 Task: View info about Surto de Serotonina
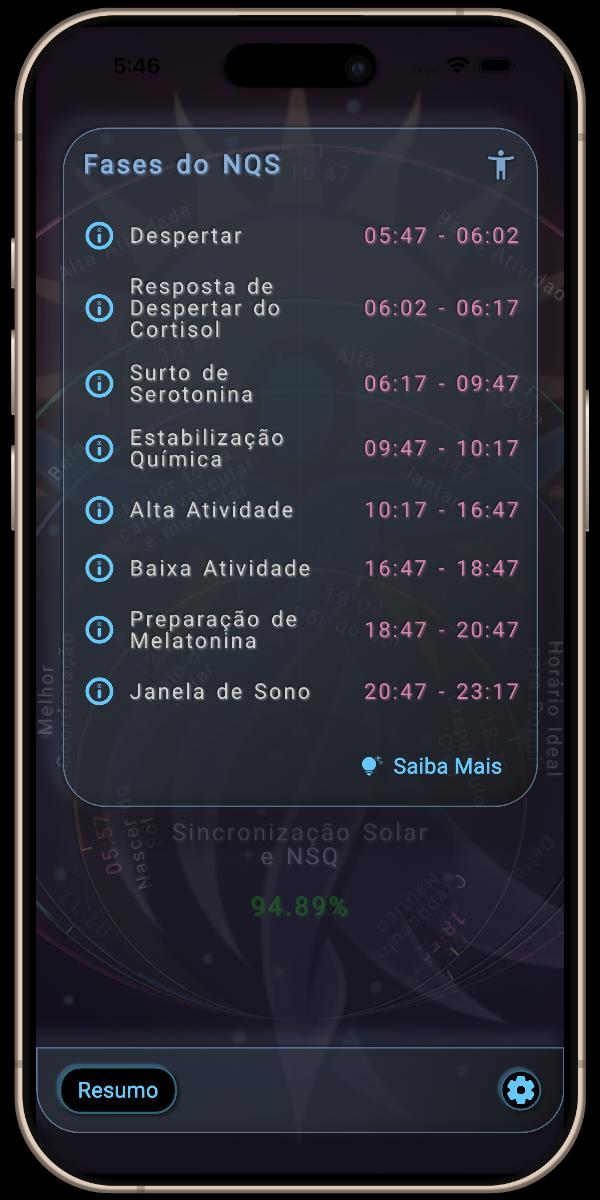click(x=99, y=383)
